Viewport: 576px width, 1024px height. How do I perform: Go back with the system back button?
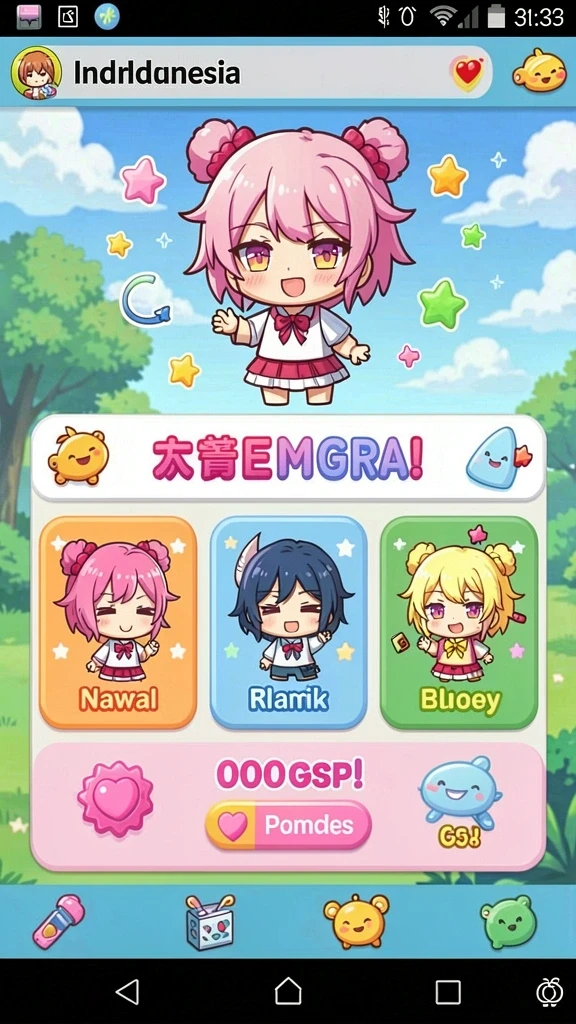(x=128, y=992)
